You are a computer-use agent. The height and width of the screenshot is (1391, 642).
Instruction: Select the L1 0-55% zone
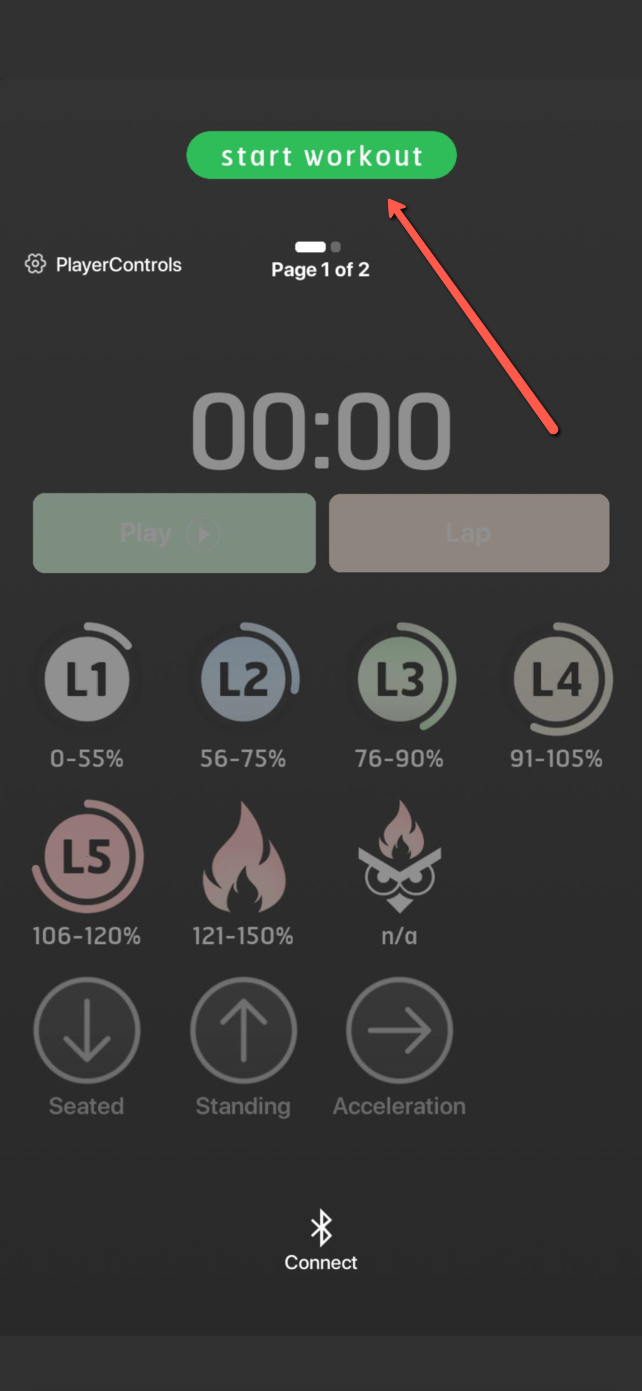(x=87, y=681)
